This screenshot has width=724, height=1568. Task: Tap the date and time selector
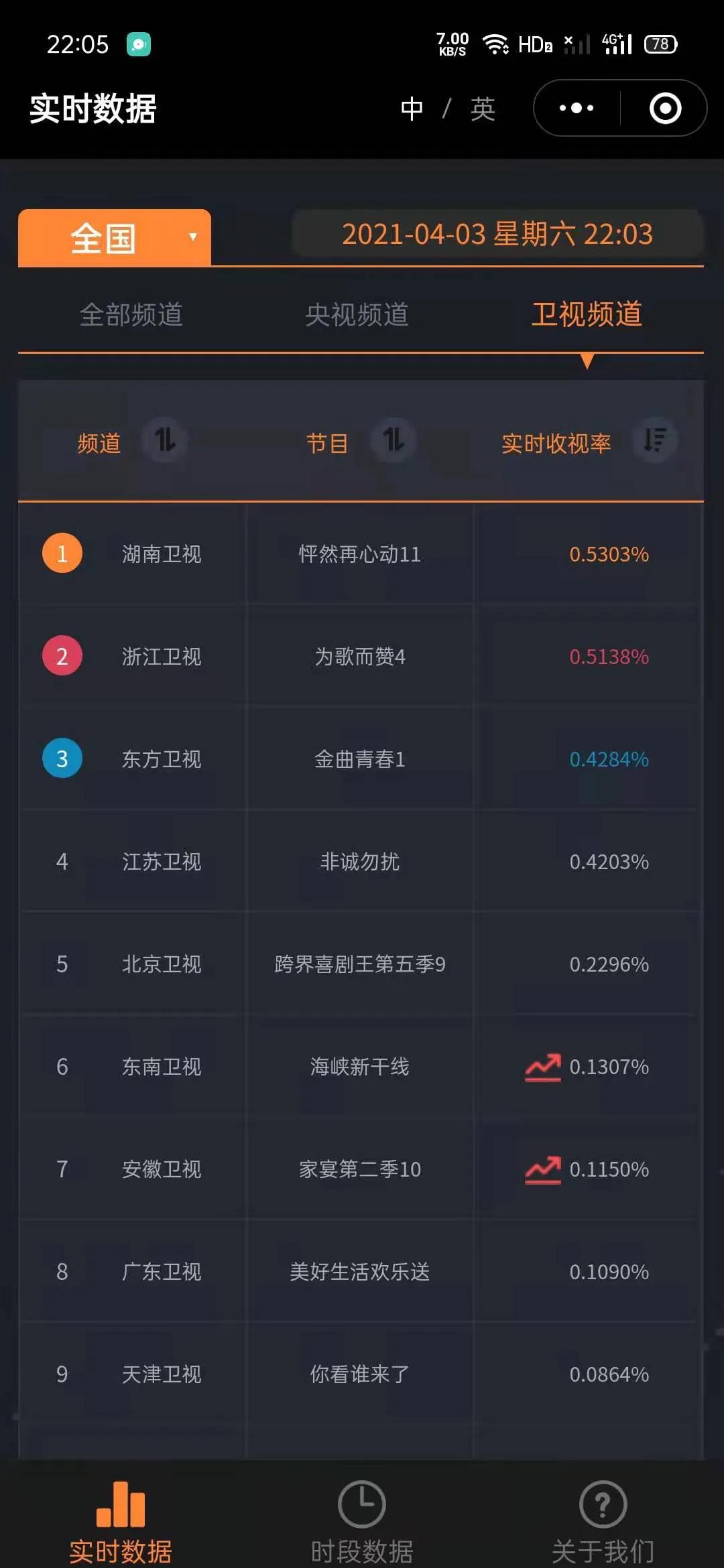[497, 235]
